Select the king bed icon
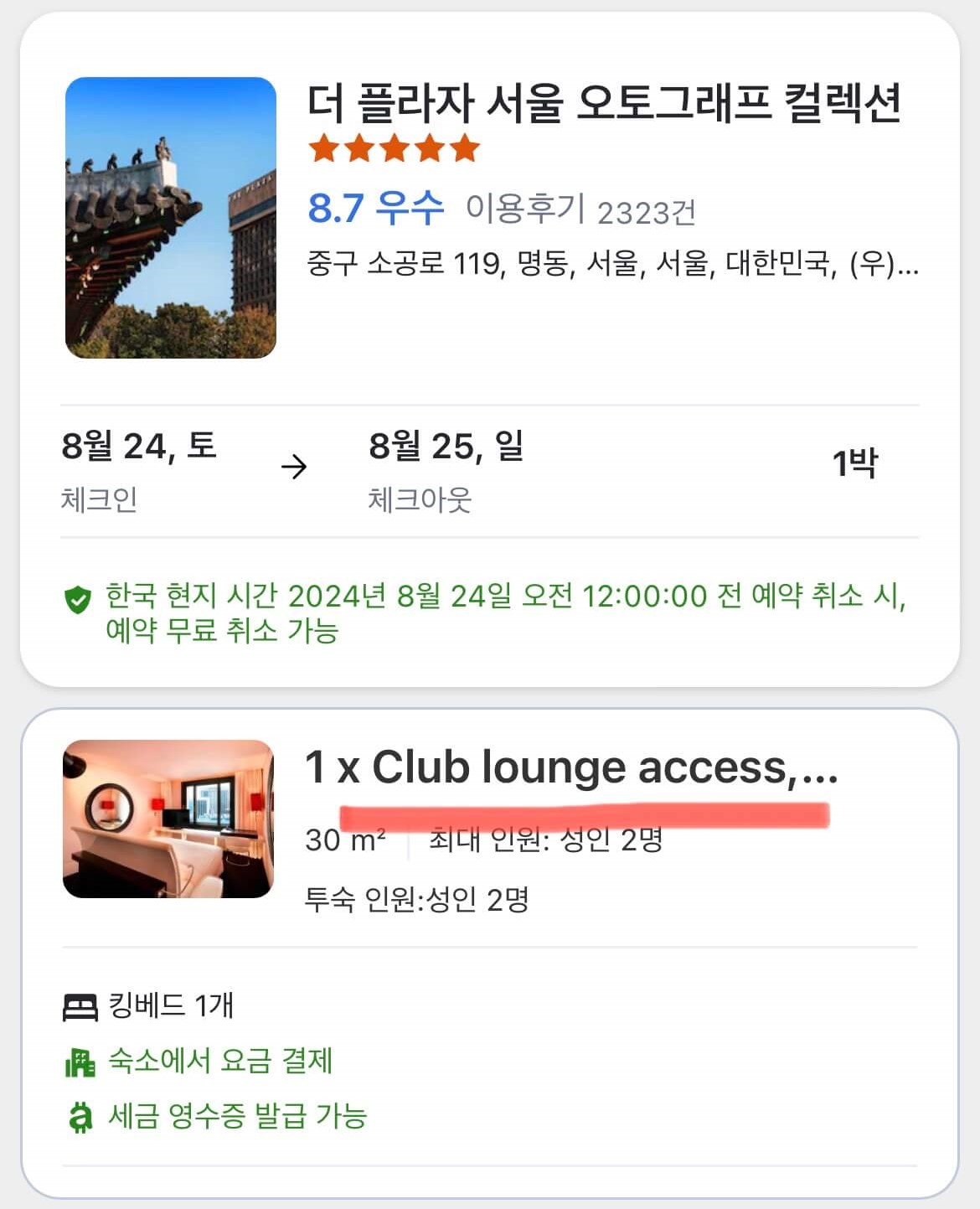Image resolution: width=980 pixels, height=1209 pixels. click(80, 1005)
